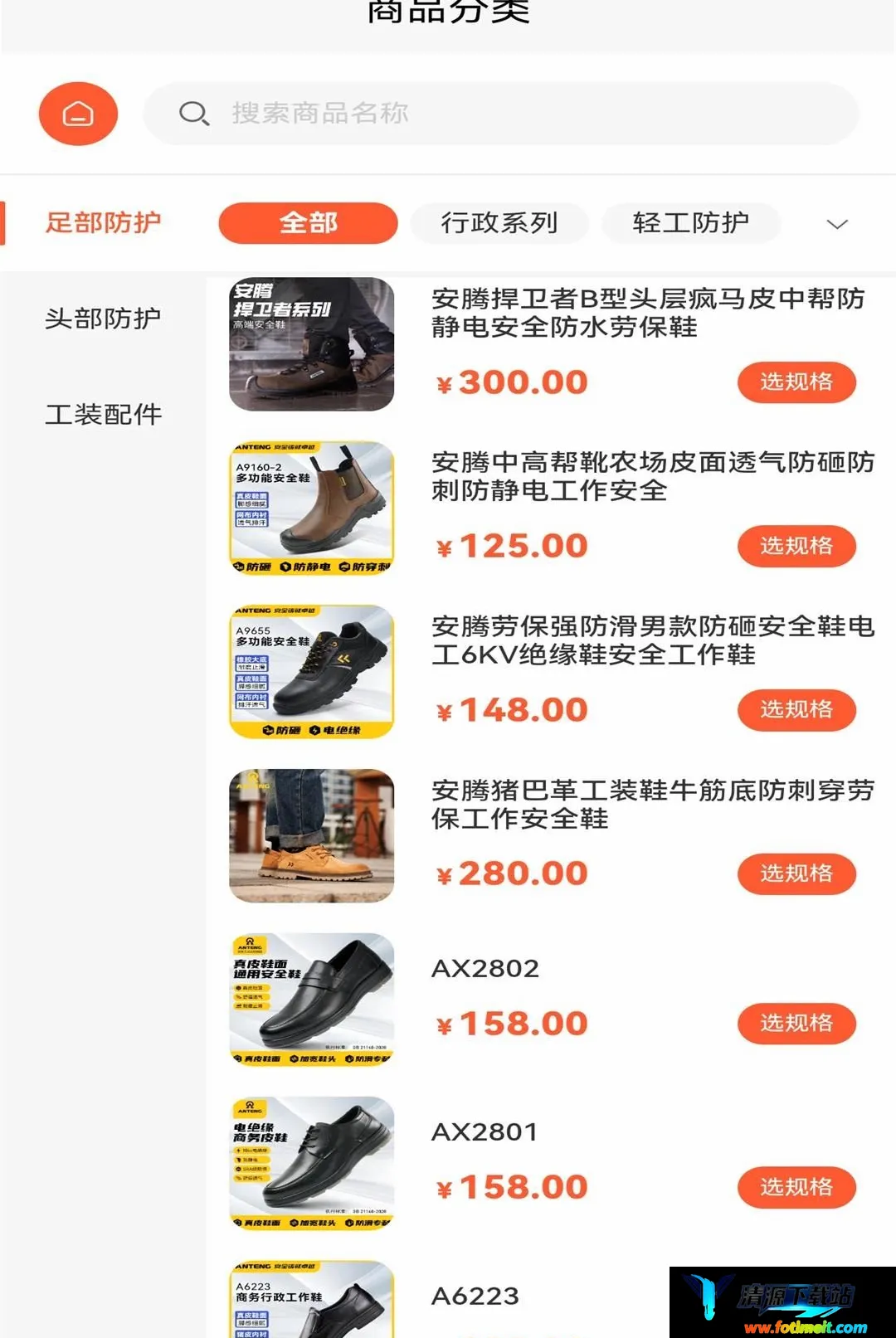Open the 工装配件 category
Image resolution: width=896 pixels, height=1338 pixels.
[x=103, y=415]
